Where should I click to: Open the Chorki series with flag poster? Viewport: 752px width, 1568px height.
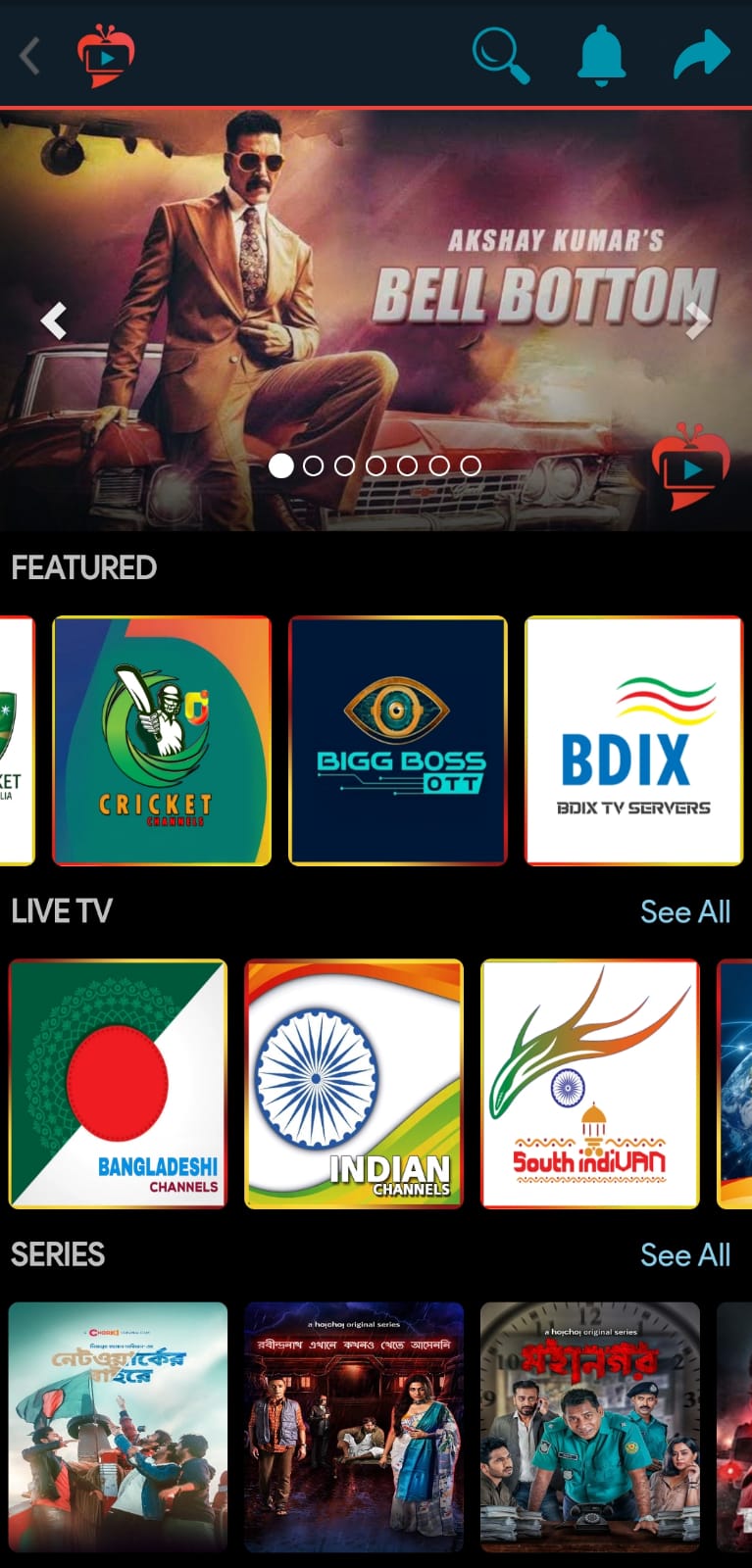click(x=118, y=1427)
